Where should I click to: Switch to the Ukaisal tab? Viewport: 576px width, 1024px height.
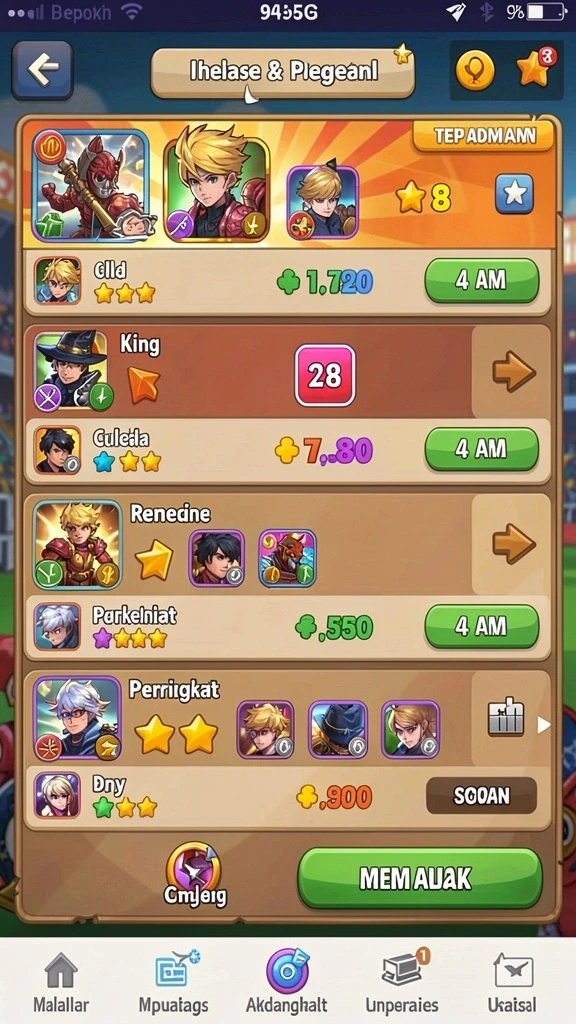point(513,982)
